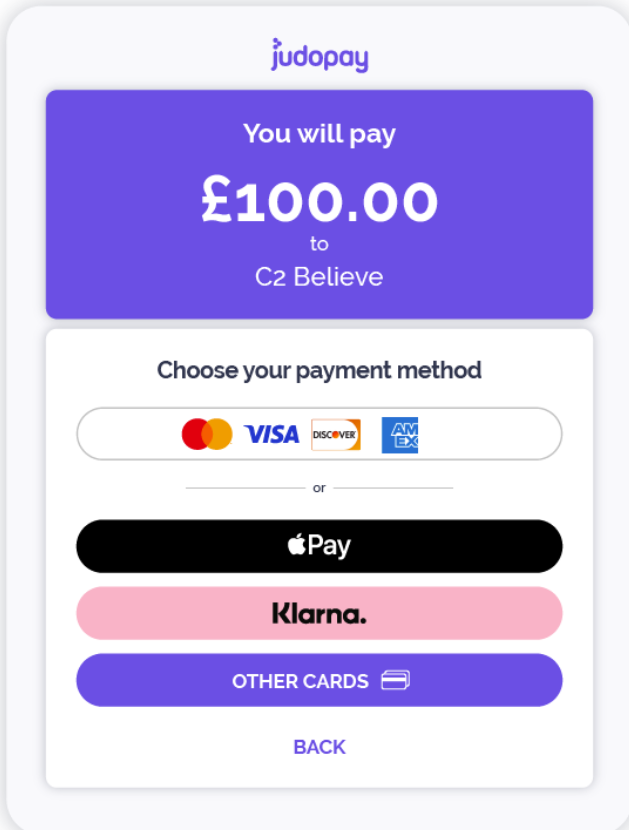The height and width of the screenshot is (830, 629).
Task: Pay with Apple Pay
Action: click(x=319, y=546)
